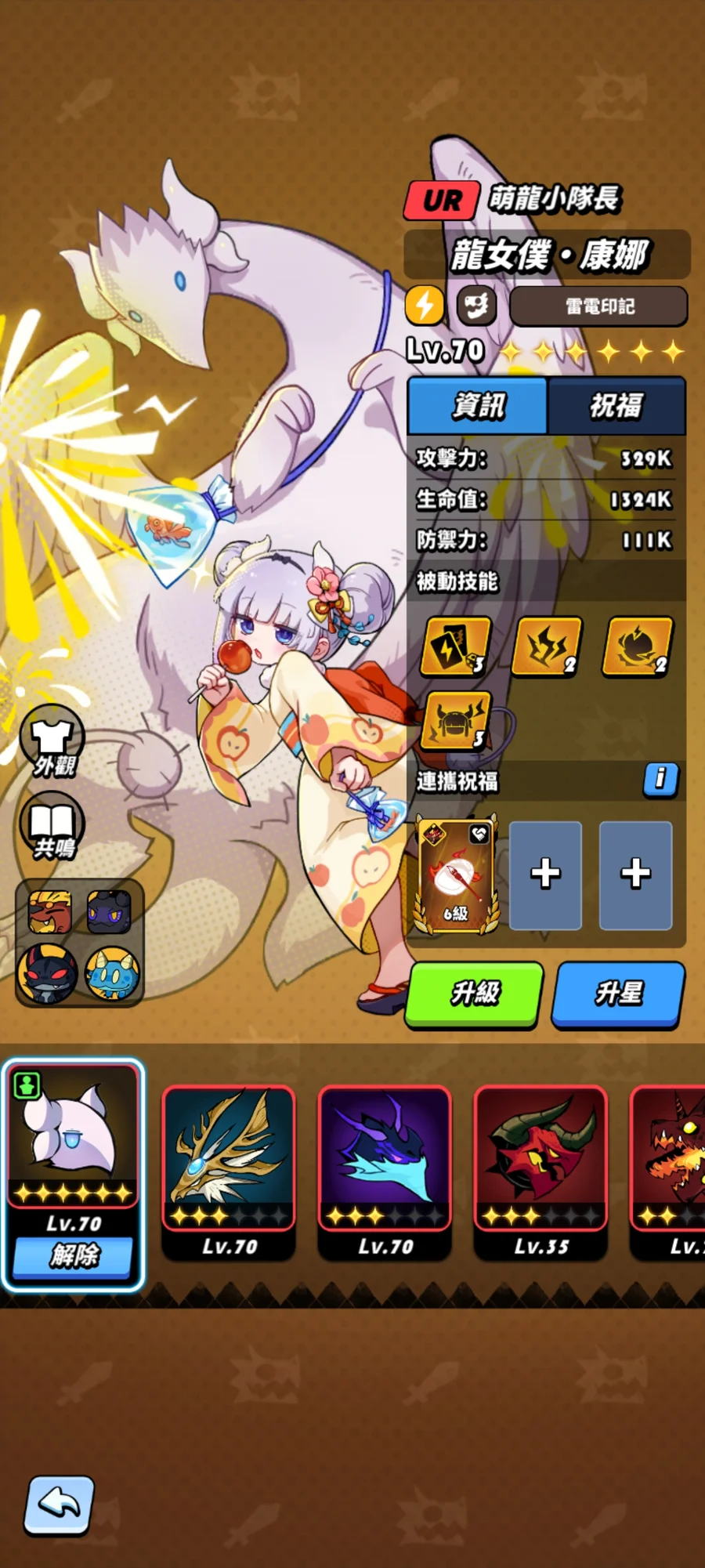Open the 共鳴 book icon
The image size is (705, 1568).
point(52,826)
